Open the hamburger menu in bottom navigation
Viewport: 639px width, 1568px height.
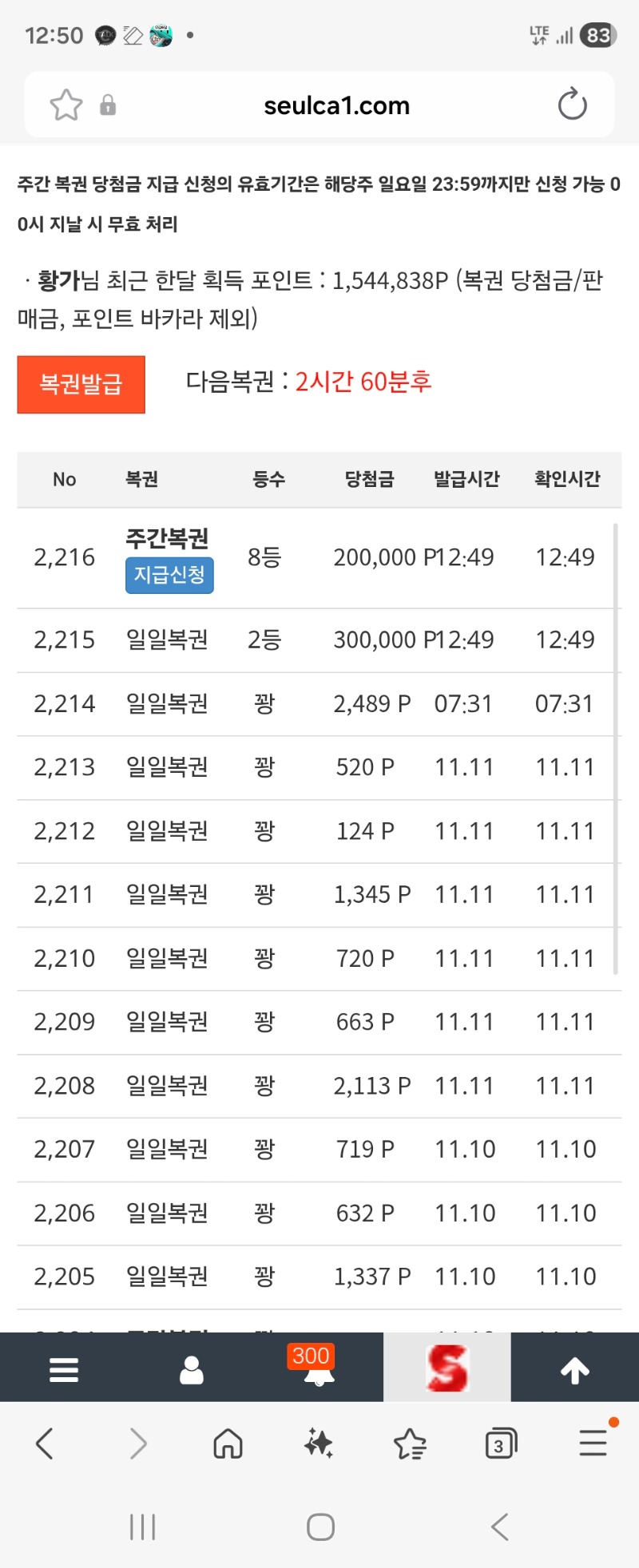coord(63,1367)
